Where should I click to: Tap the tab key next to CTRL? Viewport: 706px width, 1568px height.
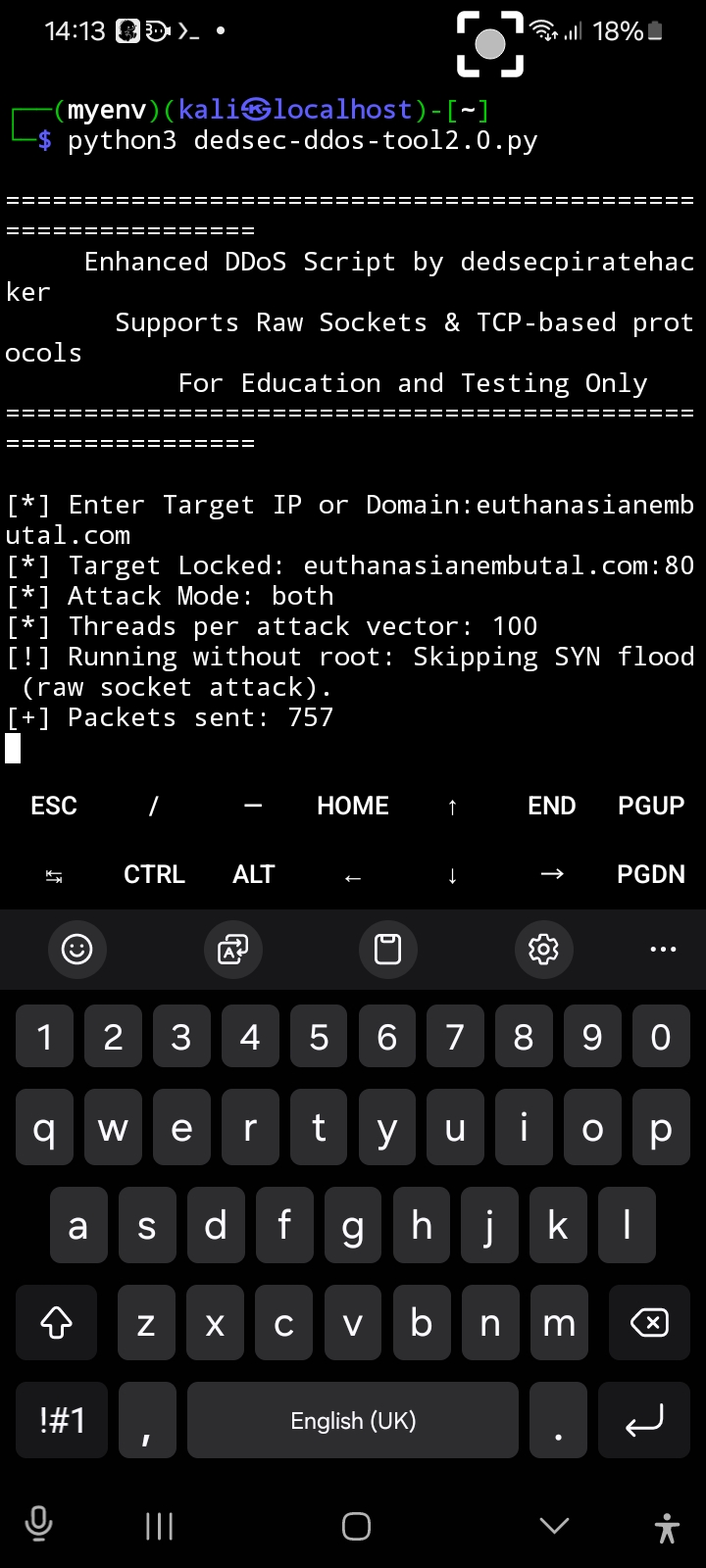click(54, 874)
